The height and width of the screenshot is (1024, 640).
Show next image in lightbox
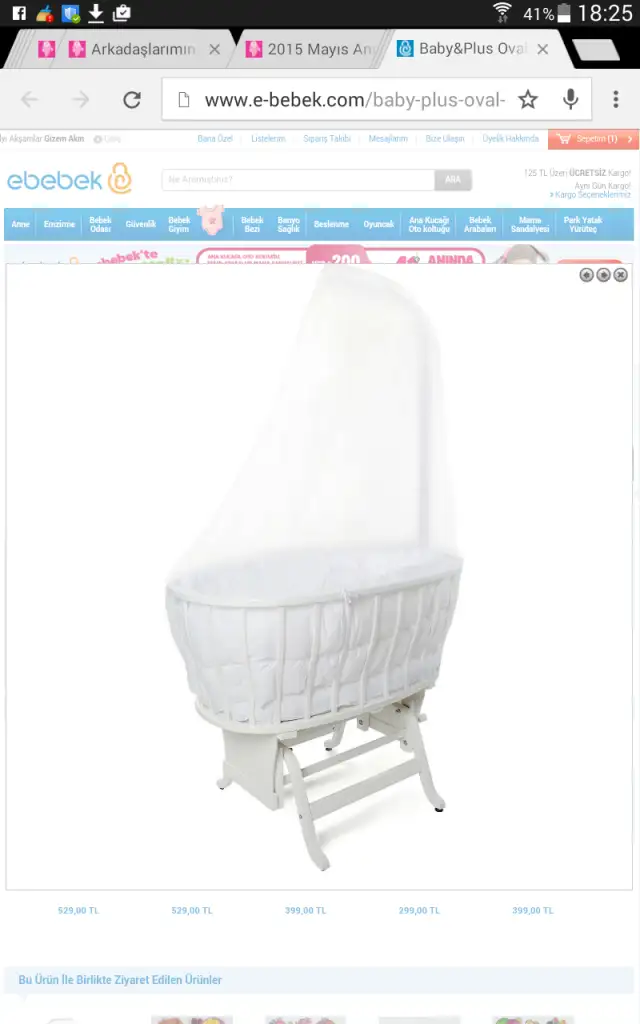click(603, 275)
